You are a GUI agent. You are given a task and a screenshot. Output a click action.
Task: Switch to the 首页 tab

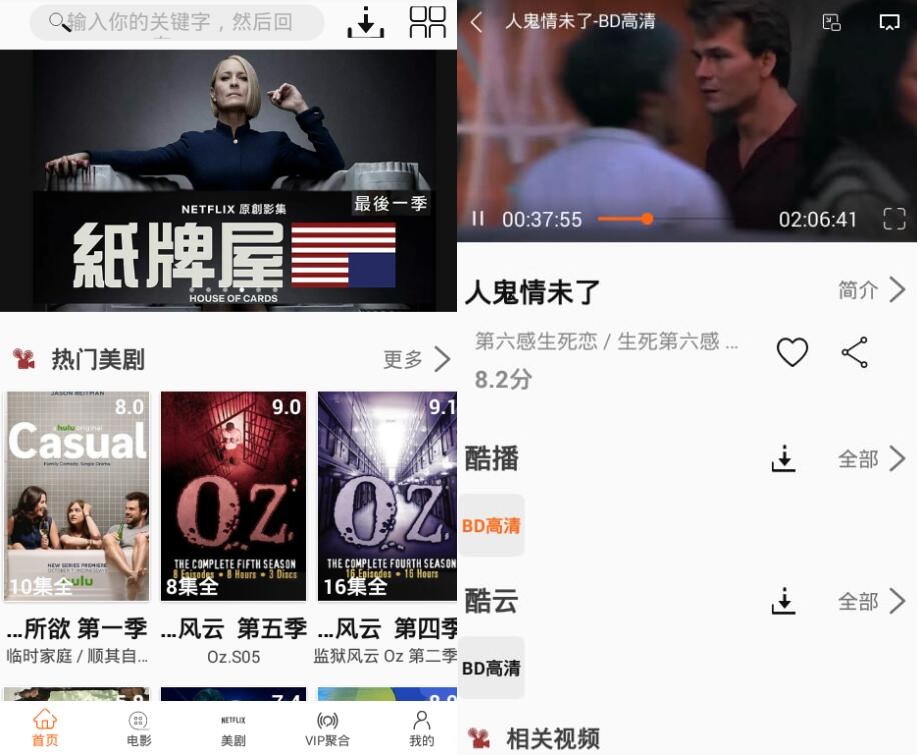point(45,728)
